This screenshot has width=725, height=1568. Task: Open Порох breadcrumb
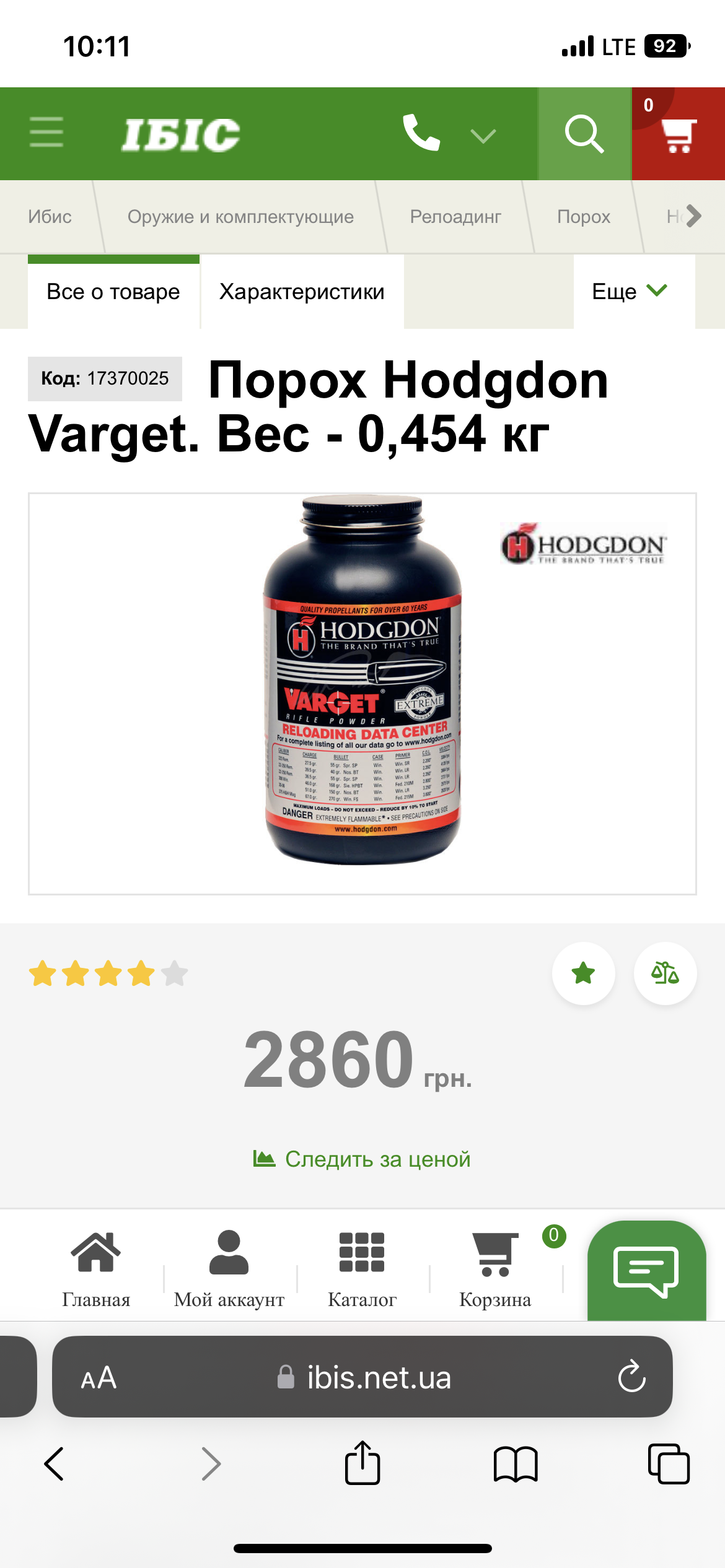(x=583, y=217)
